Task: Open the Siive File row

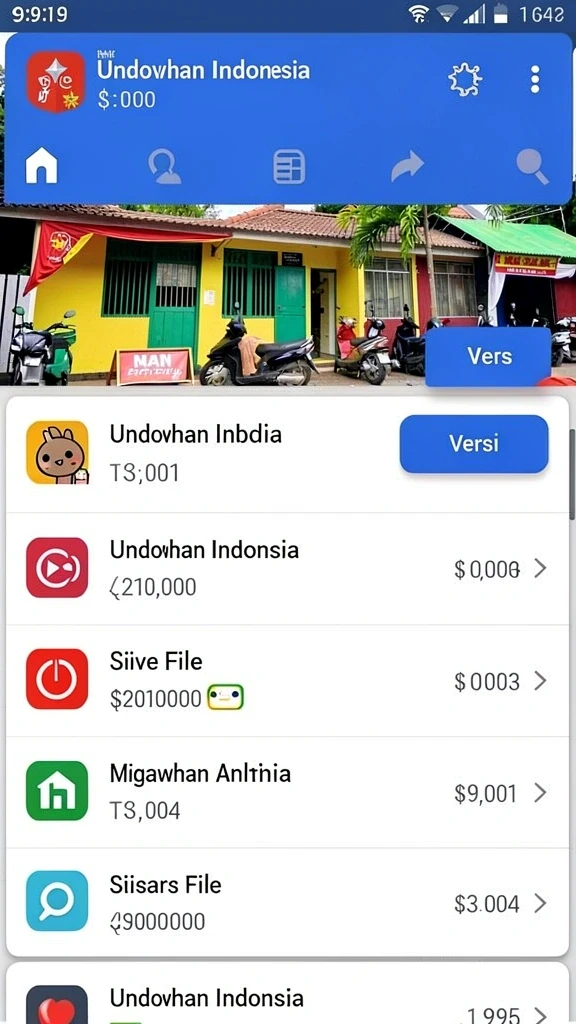Action: pos(287,681)
